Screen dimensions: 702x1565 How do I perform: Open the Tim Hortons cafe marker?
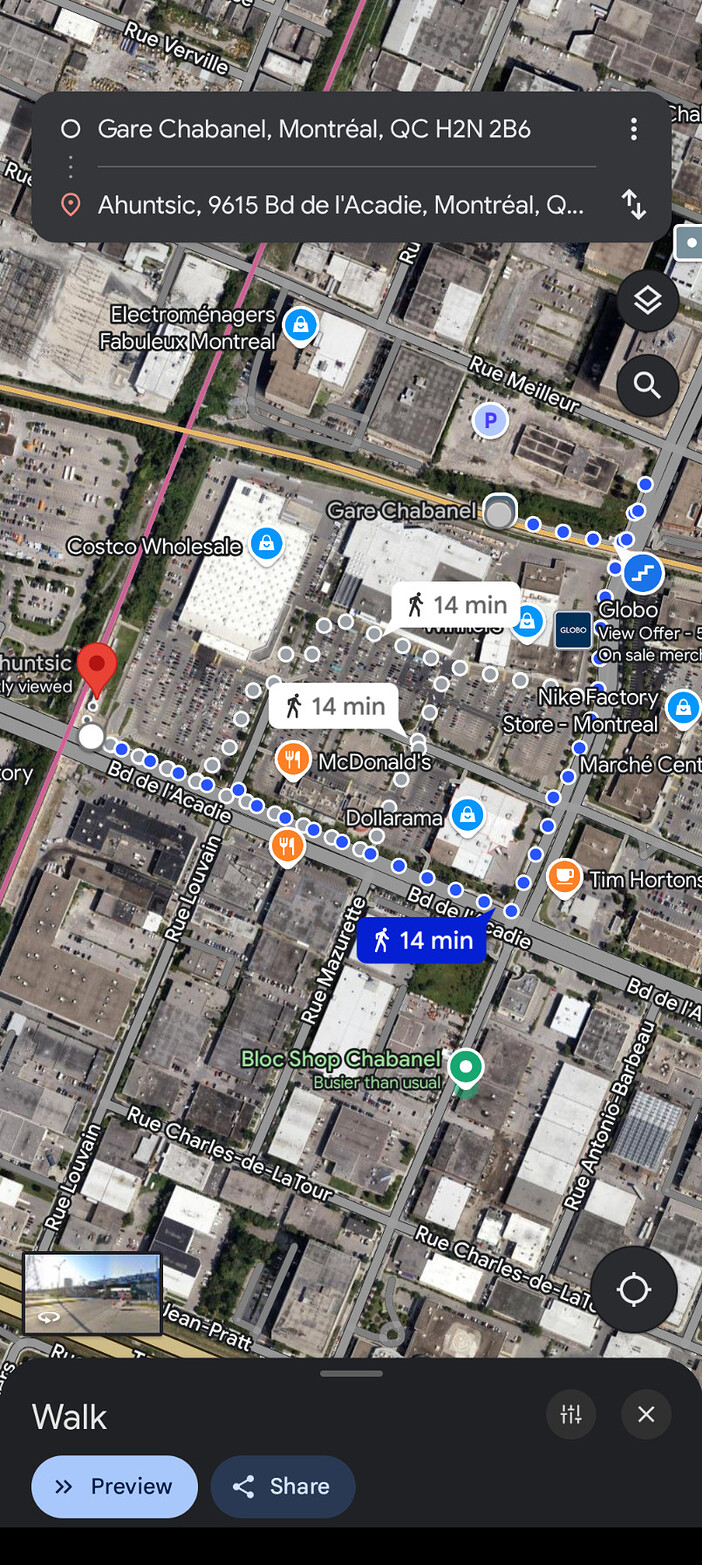pos(565,877)
